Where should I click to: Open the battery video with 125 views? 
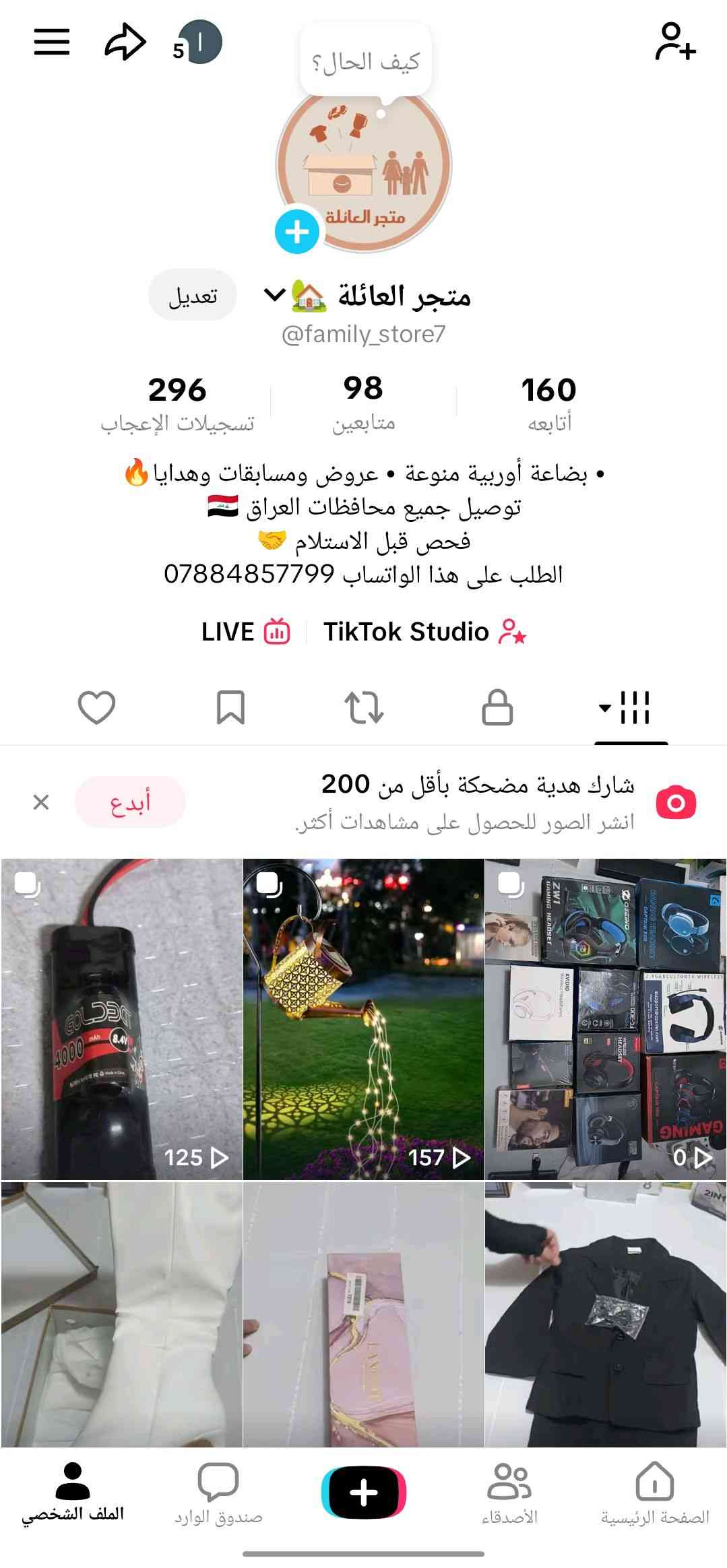[x=121, y=1019]
